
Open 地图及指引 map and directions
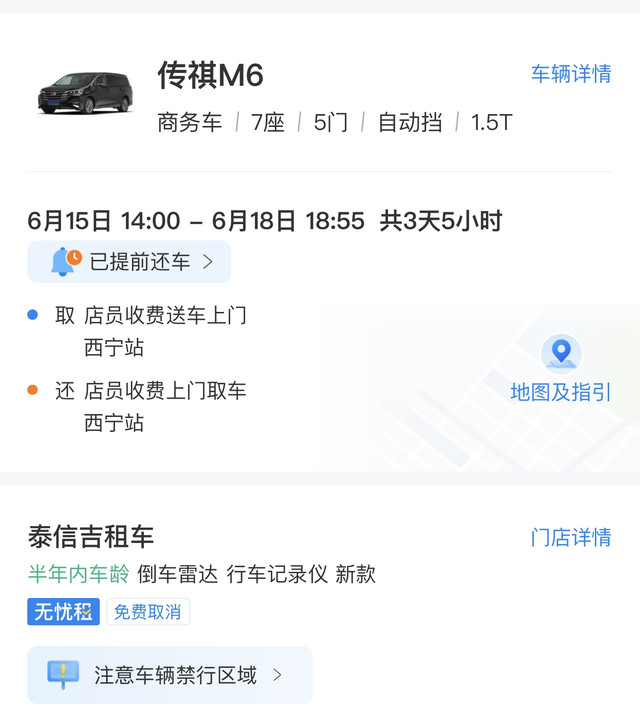point(560,370)
